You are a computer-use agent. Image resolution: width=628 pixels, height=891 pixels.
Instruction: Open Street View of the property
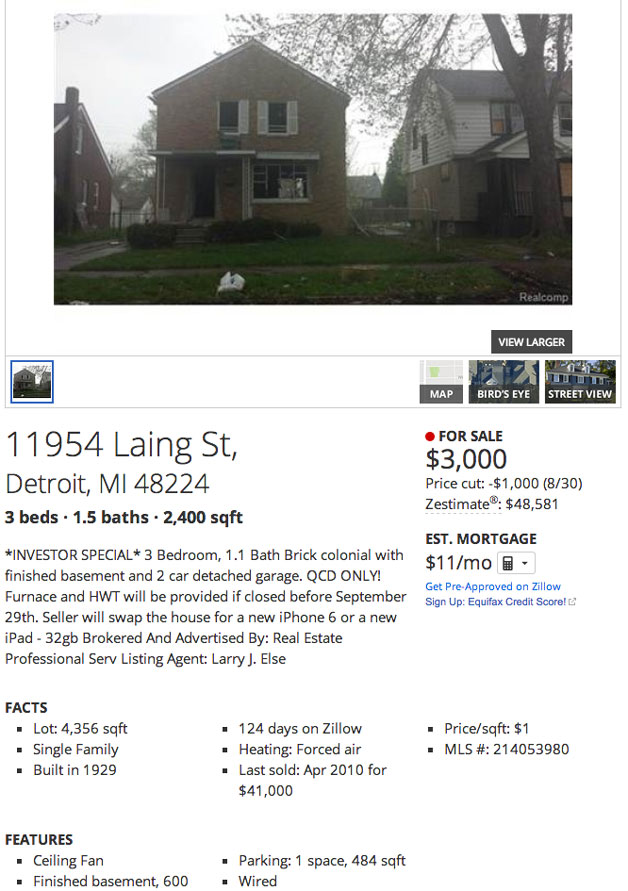[x=580, y=382]
